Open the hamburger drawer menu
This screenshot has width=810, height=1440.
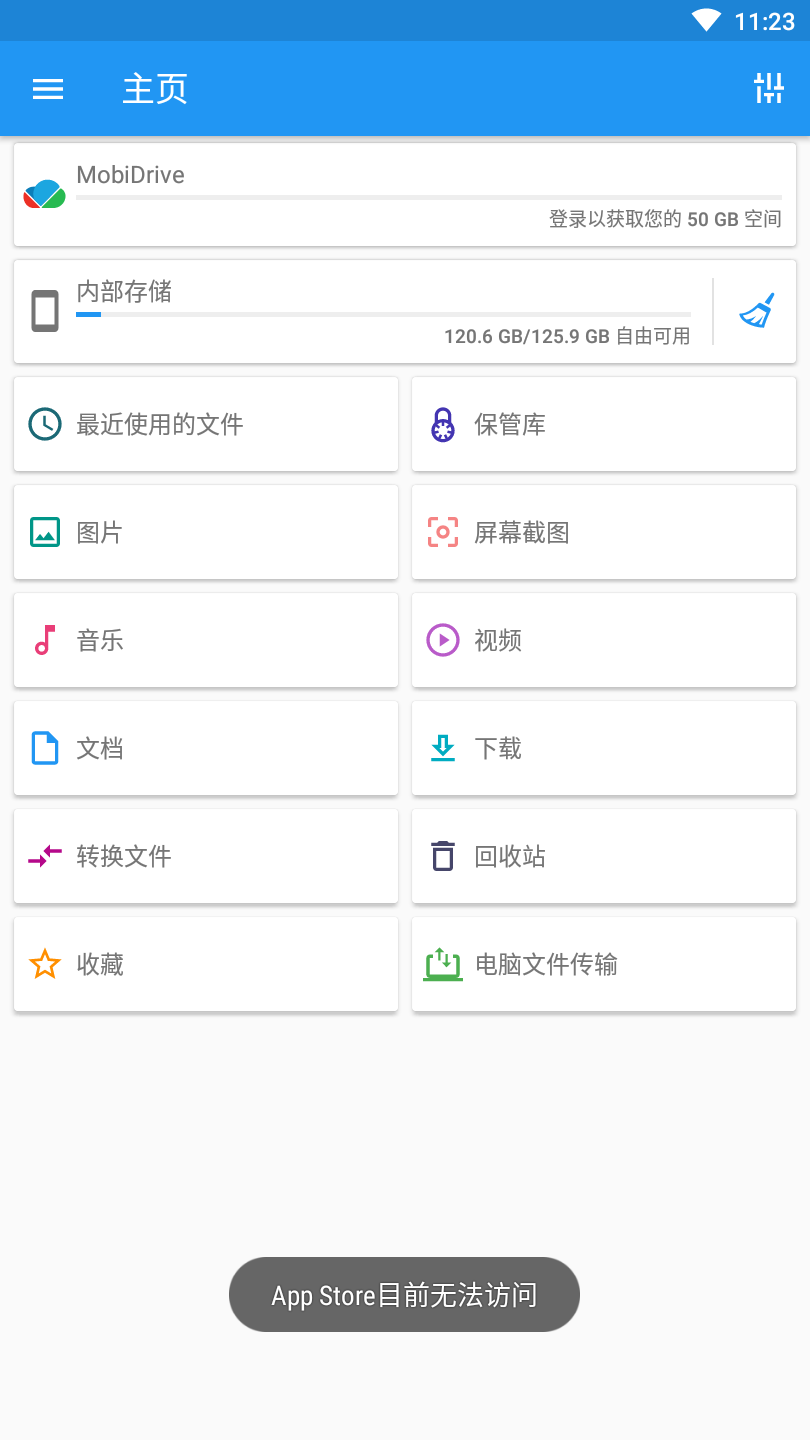pos(48,89)
